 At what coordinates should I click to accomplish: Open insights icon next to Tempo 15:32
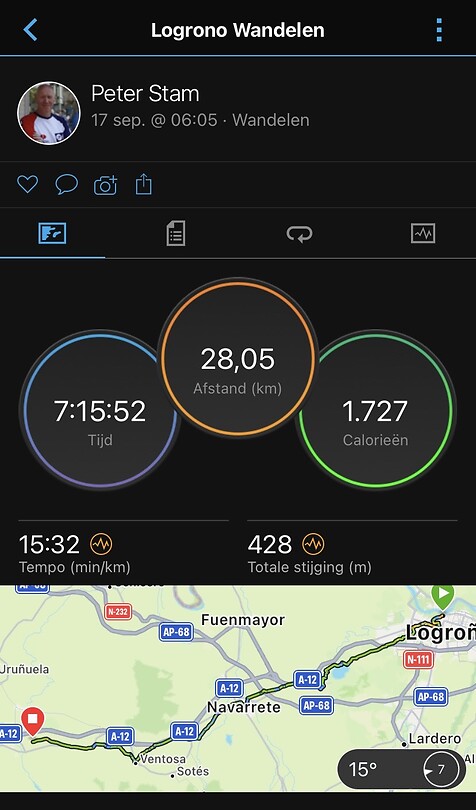pos(101,544)
